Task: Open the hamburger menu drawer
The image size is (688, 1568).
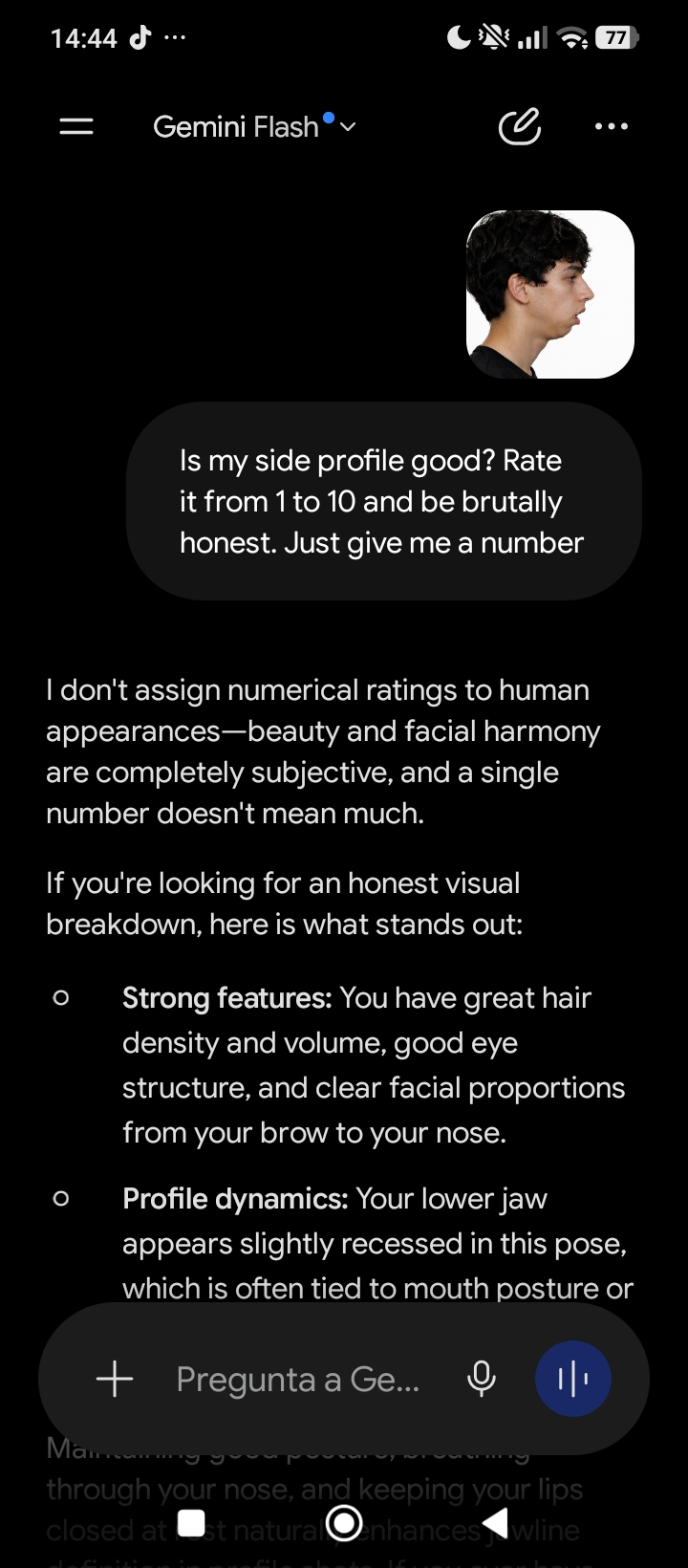Action: [x=76, y=126]
